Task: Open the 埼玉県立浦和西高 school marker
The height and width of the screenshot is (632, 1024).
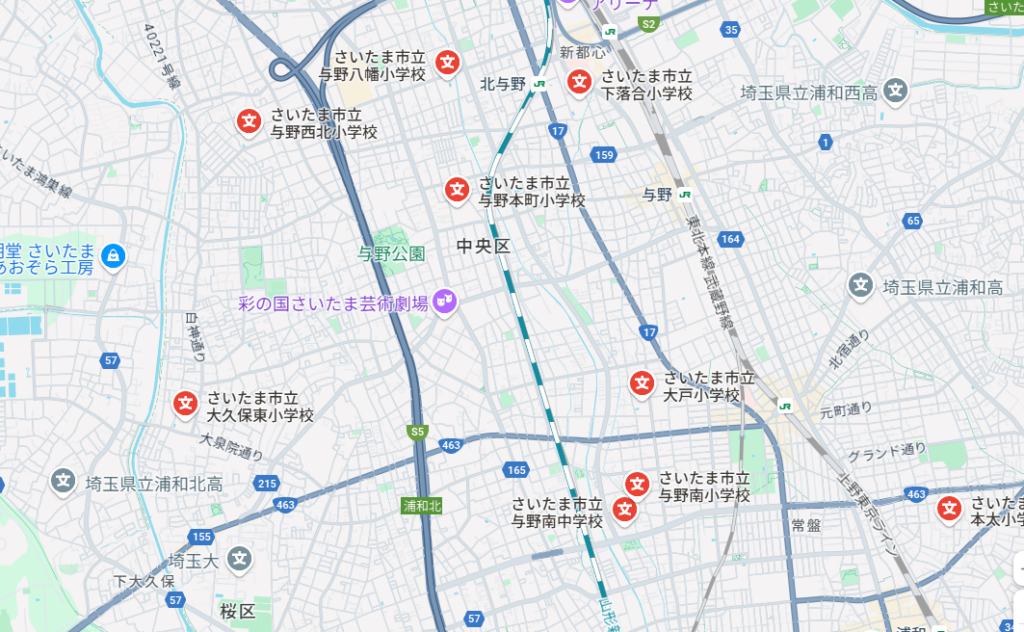Action: pyautogui.click(x=896, y=92)
